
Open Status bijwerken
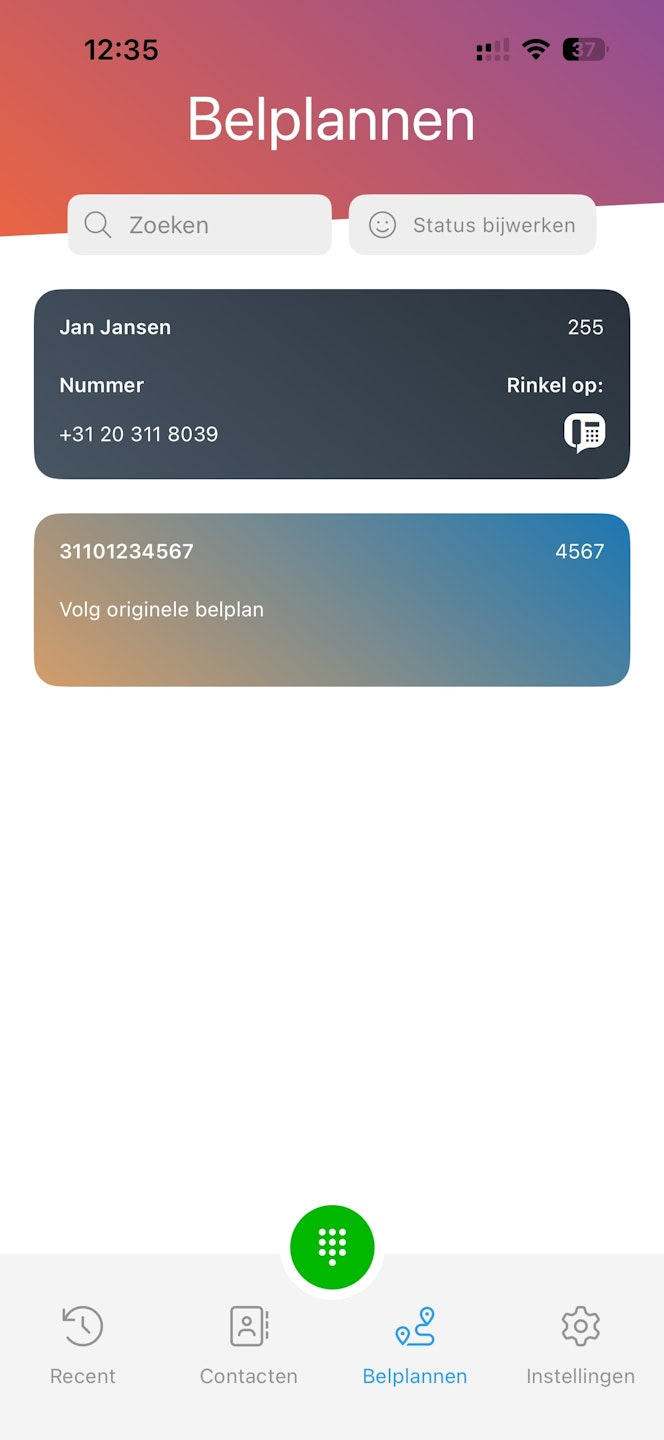tap(472, 225)
